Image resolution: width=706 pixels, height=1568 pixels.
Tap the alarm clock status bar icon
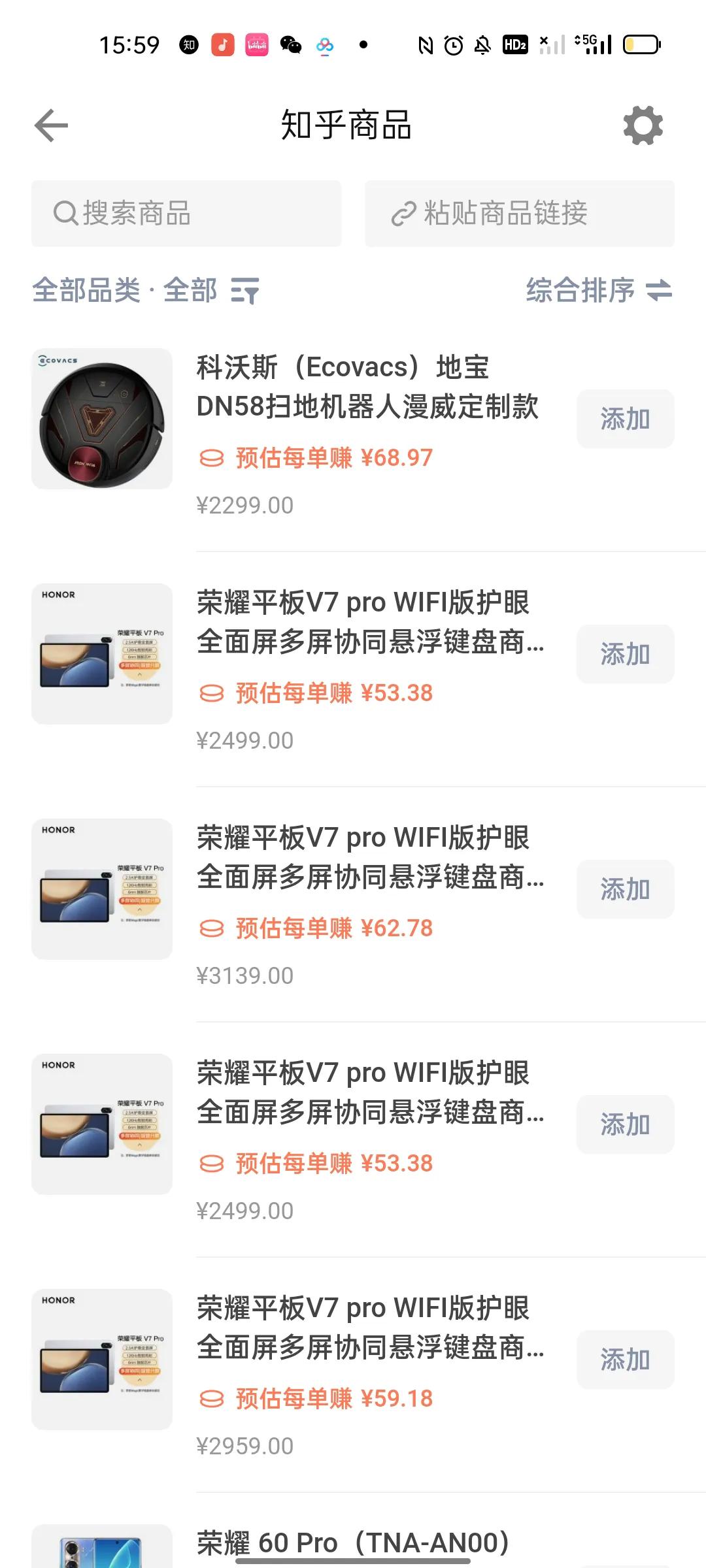coord(452,46)
